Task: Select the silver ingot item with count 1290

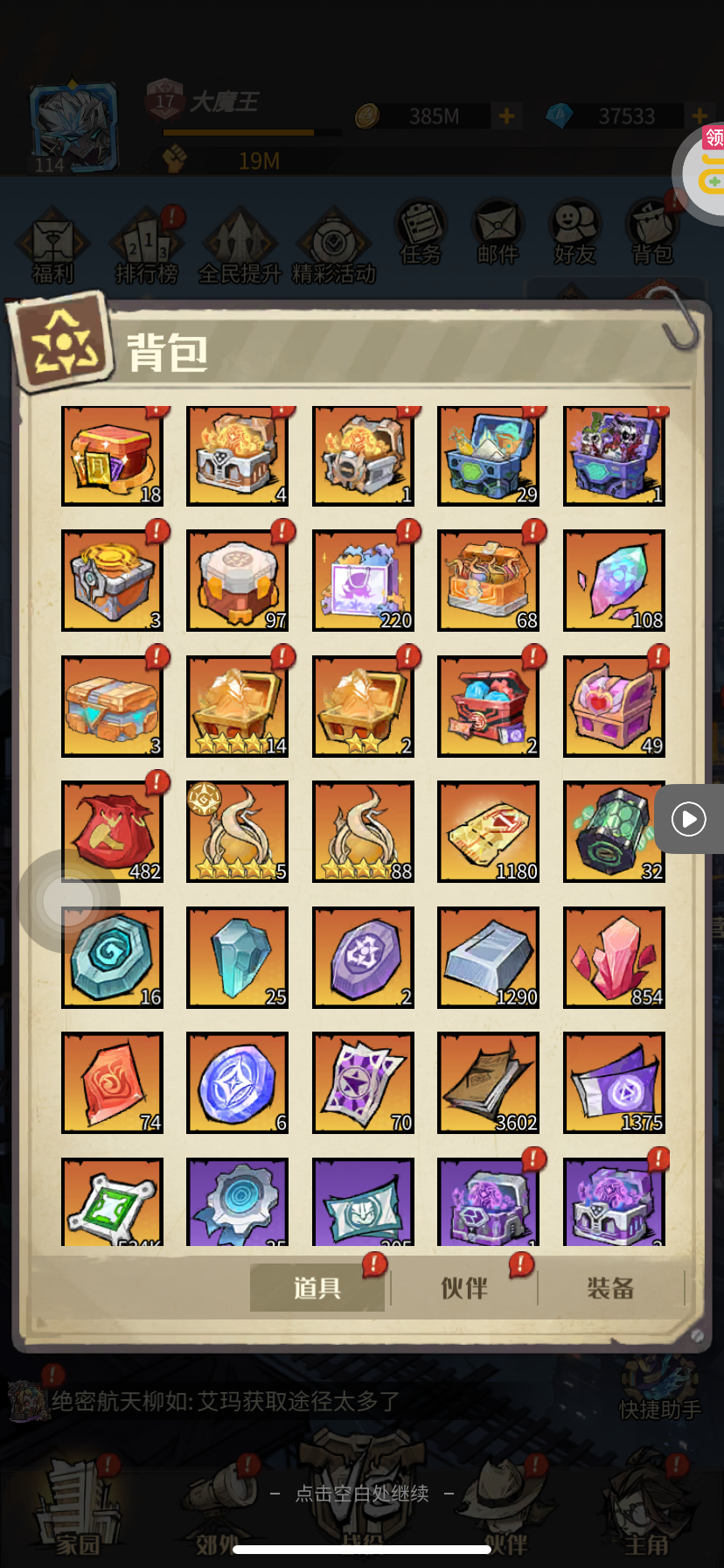Action: click(489, 958)
